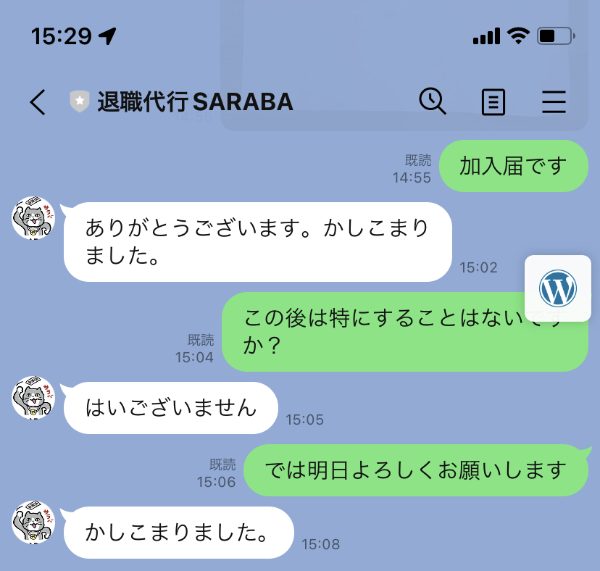Open sender avatar beside the last かしこまりました。 message

pos(33,522)
